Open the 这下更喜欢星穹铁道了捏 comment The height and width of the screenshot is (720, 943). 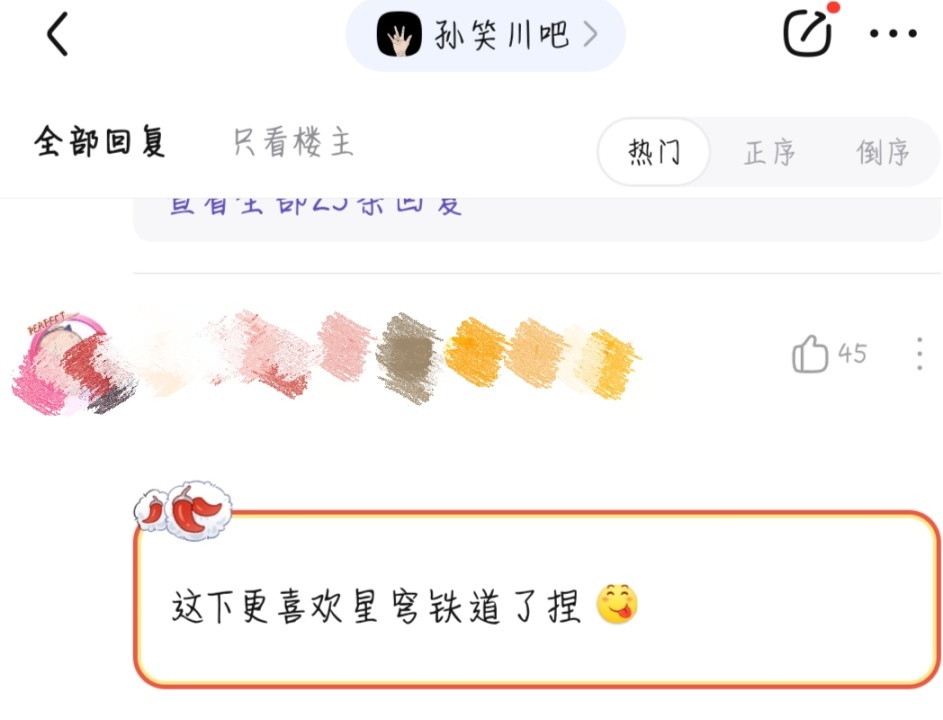click(536, 599)
